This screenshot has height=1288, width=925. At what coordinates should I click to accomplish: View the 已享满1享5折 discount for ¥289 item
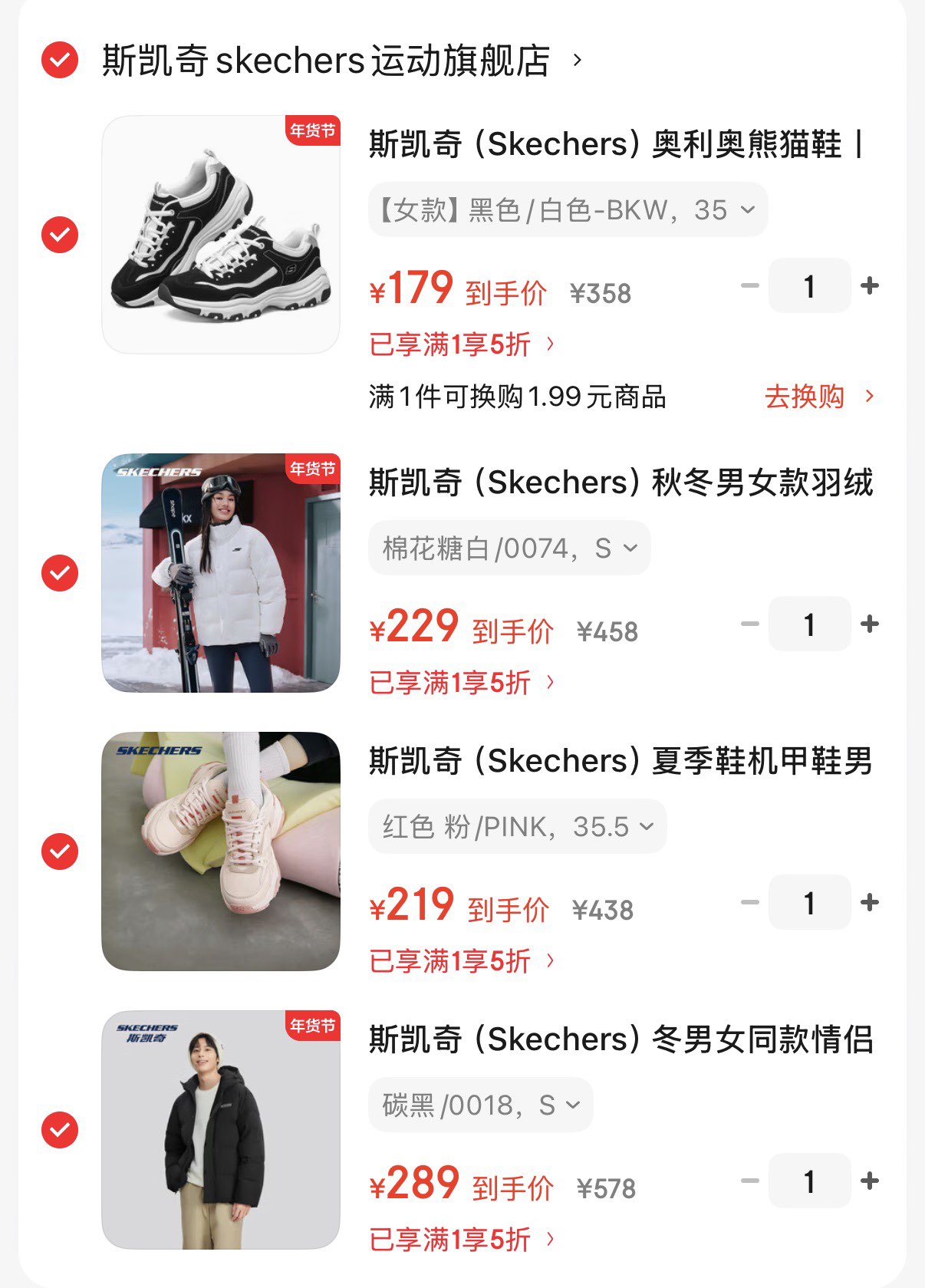pos(462,1240)
